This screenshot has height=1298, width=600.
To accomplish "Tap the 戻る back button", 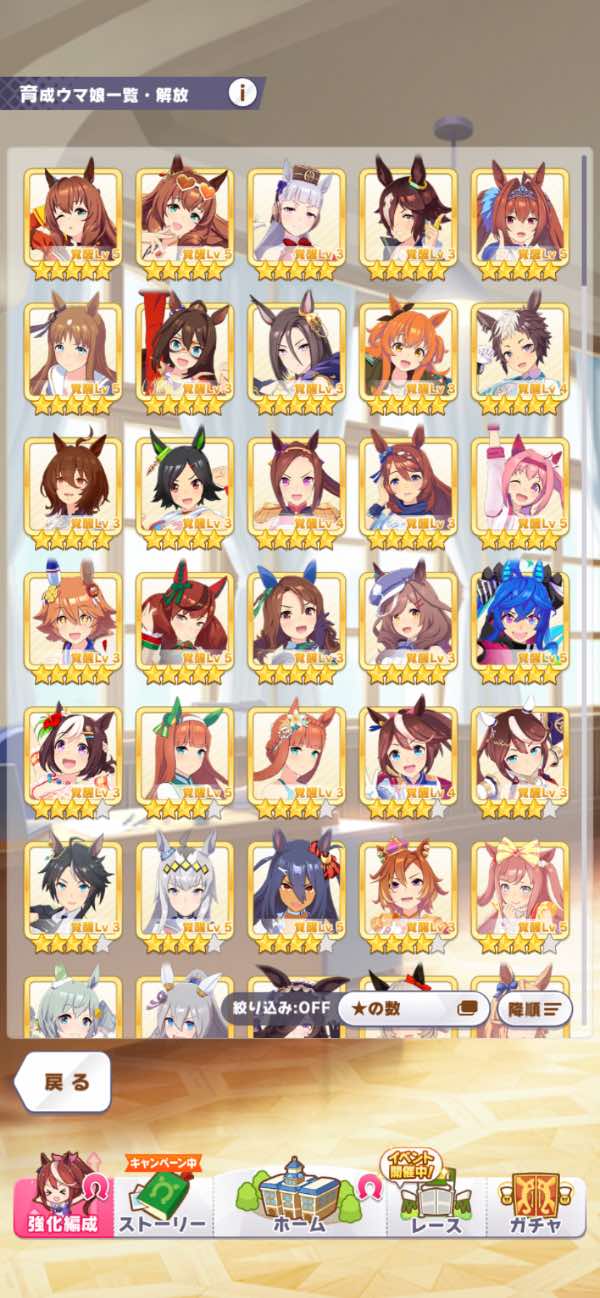I will 66,1082.
